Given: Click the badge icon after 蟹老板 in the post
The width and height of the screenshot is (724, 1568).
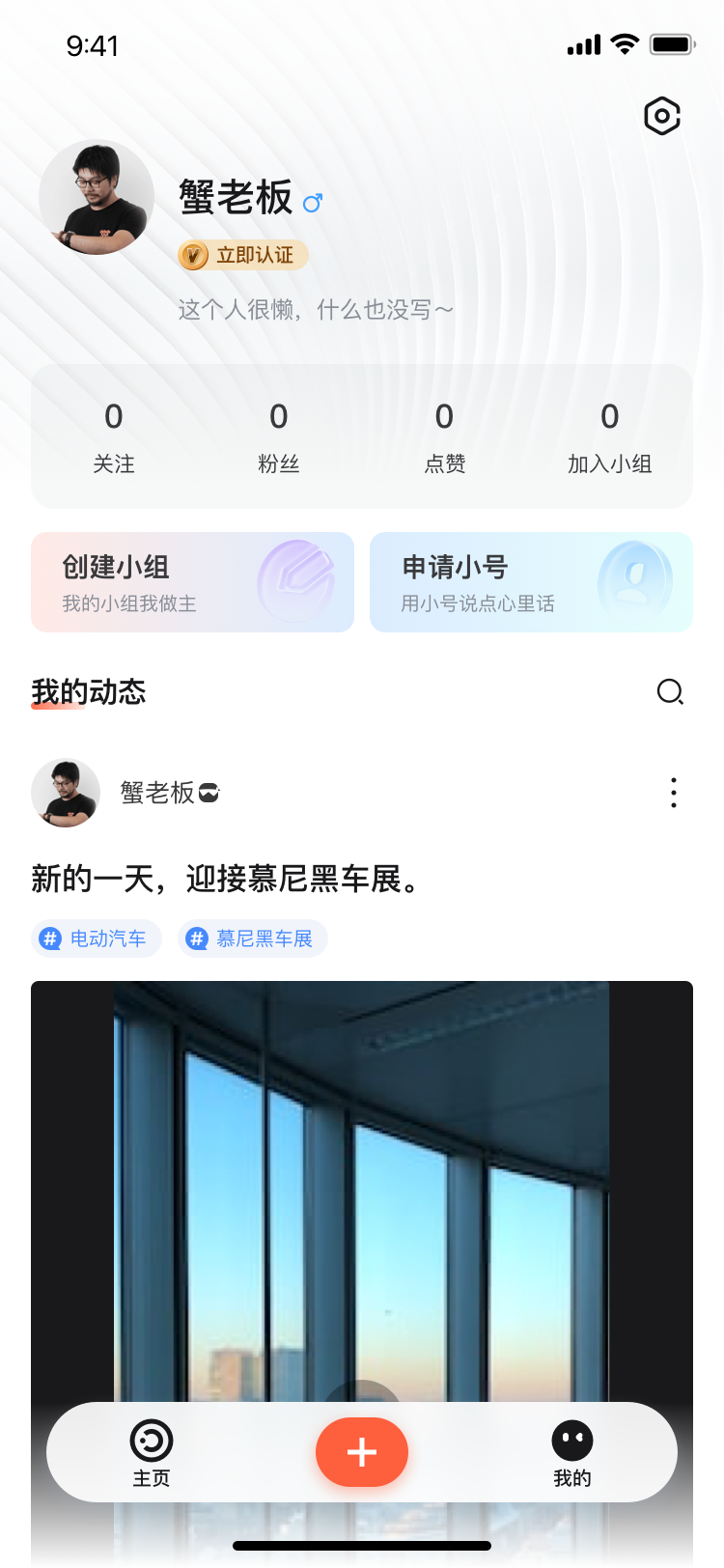Looking at the screenshot, I should (x=210, y=792).
